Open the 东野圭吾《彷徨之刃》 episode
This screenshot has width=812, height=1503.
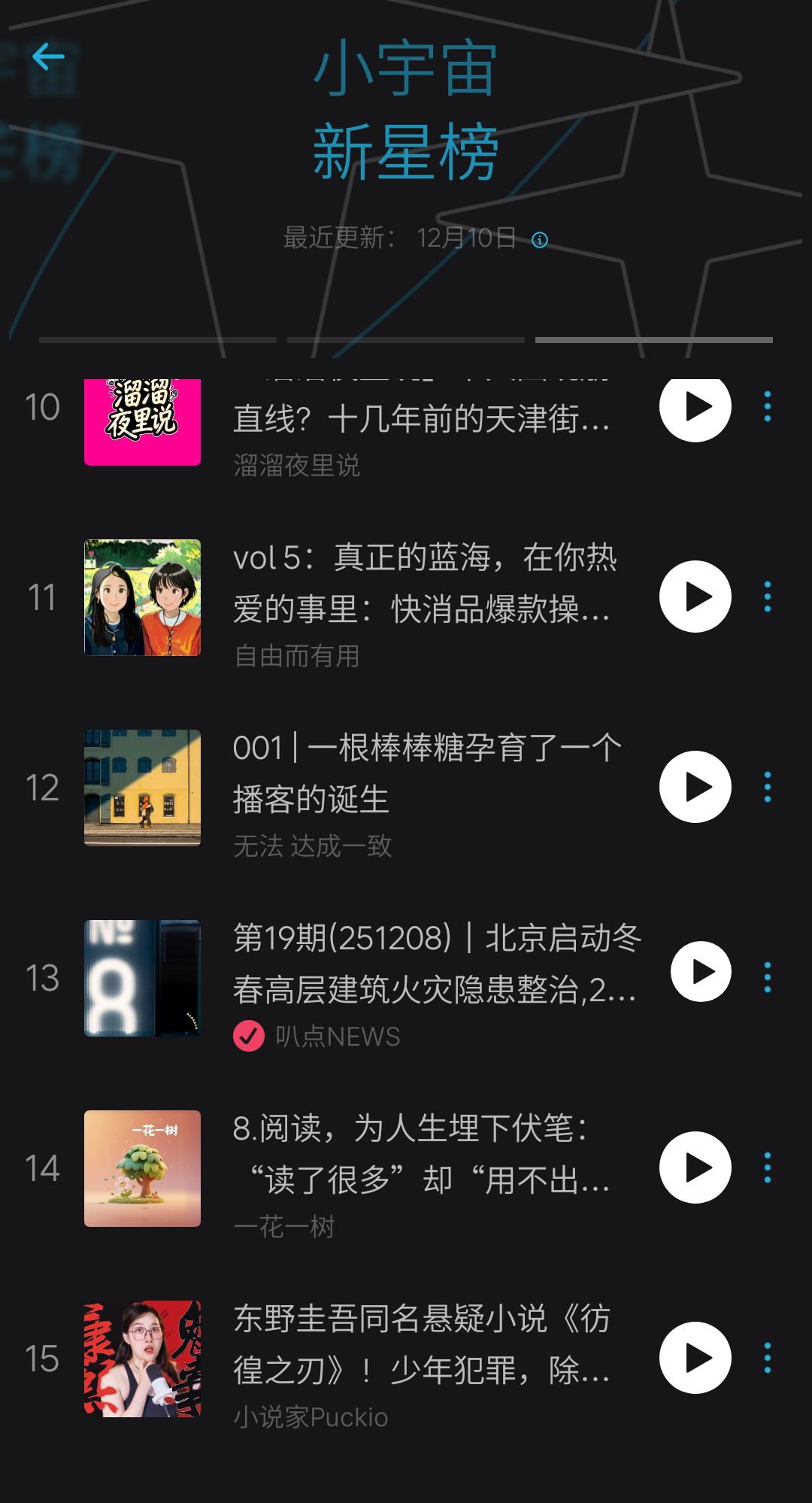[421, 1344]
